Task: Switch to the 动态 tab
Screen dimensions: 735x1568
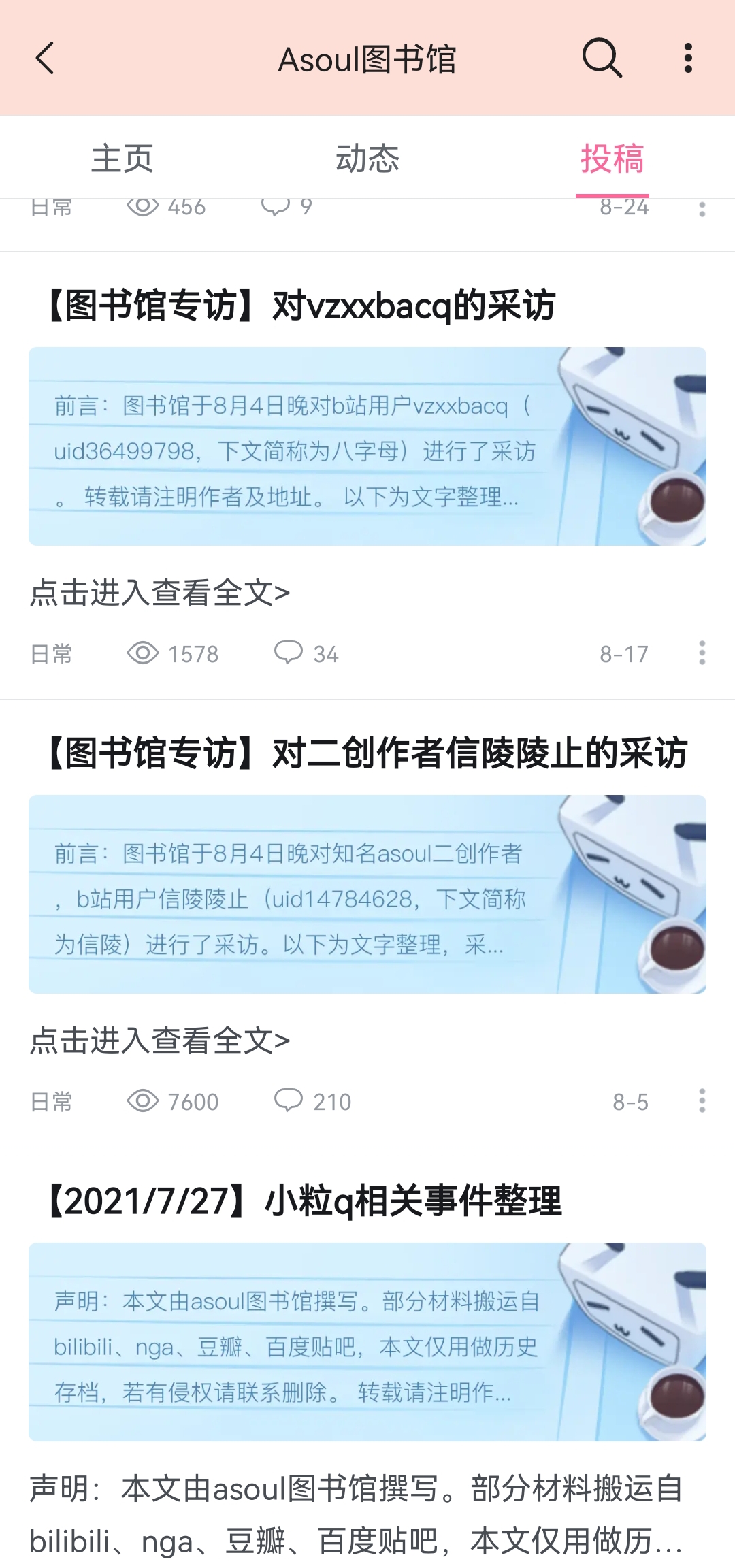Action: [x=367, y=159]
